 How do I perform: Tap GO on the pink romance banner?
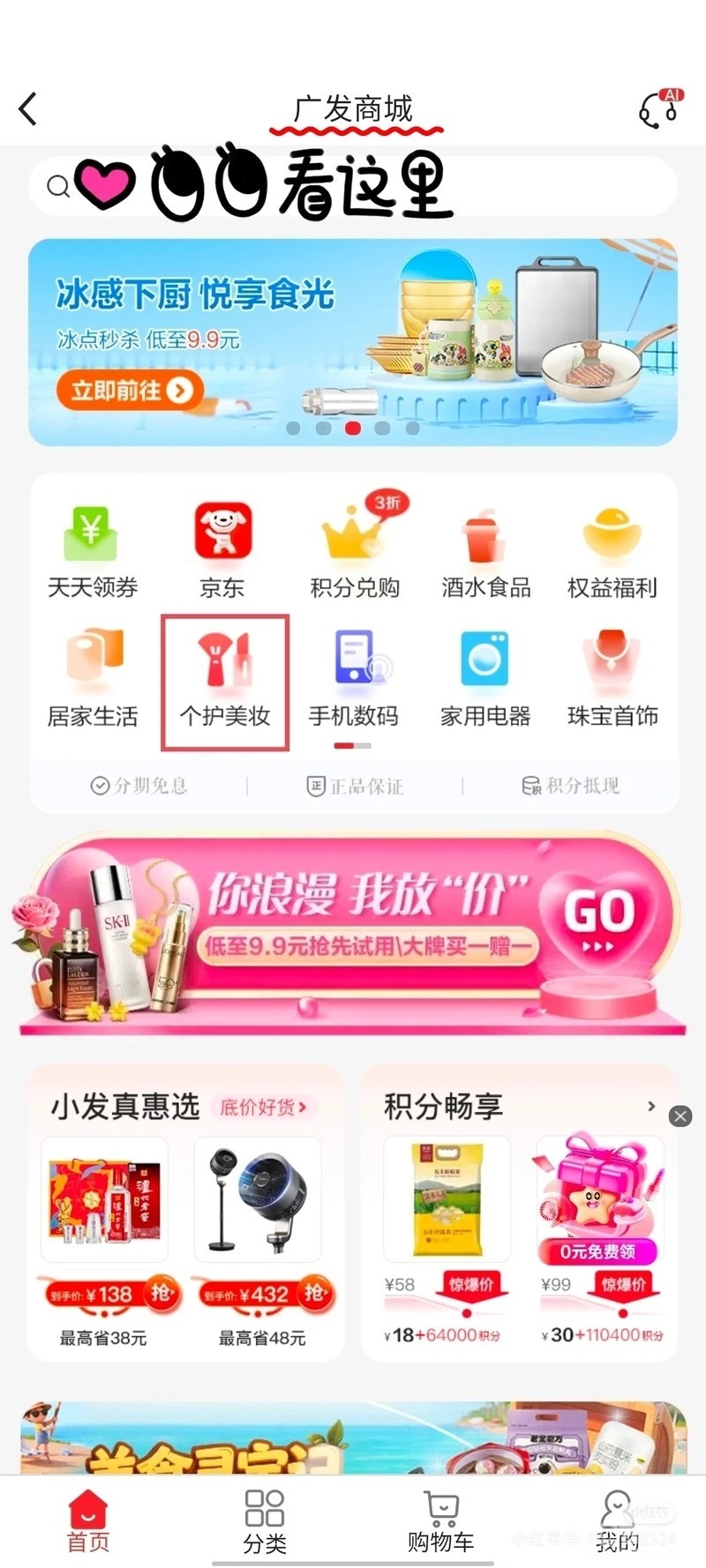(600, 917)
